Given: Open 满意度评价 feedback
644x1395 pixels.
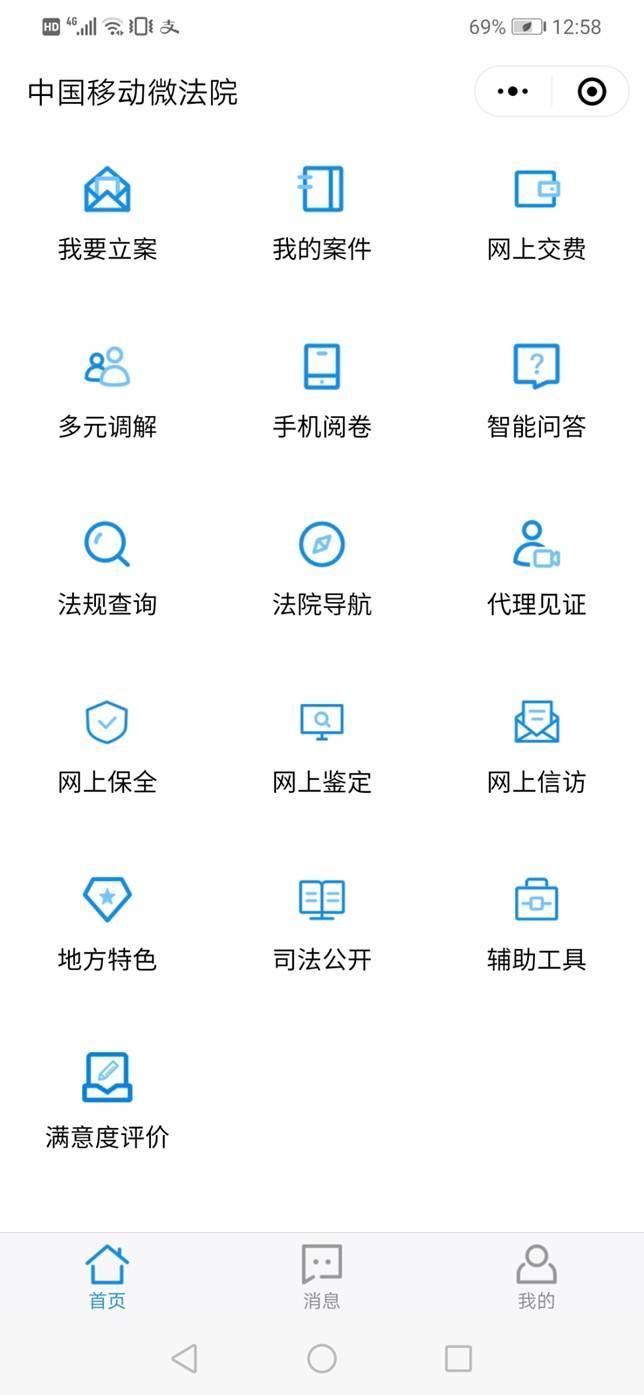Looking at the screenshot, I should click(107, 1101).
